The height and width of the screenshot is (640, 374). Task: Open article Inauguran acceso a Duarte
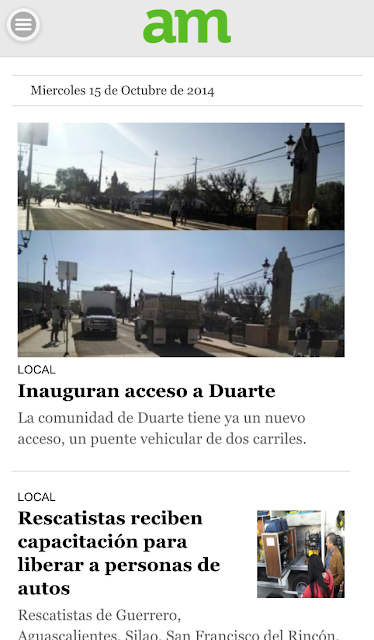tap(146, 391)
